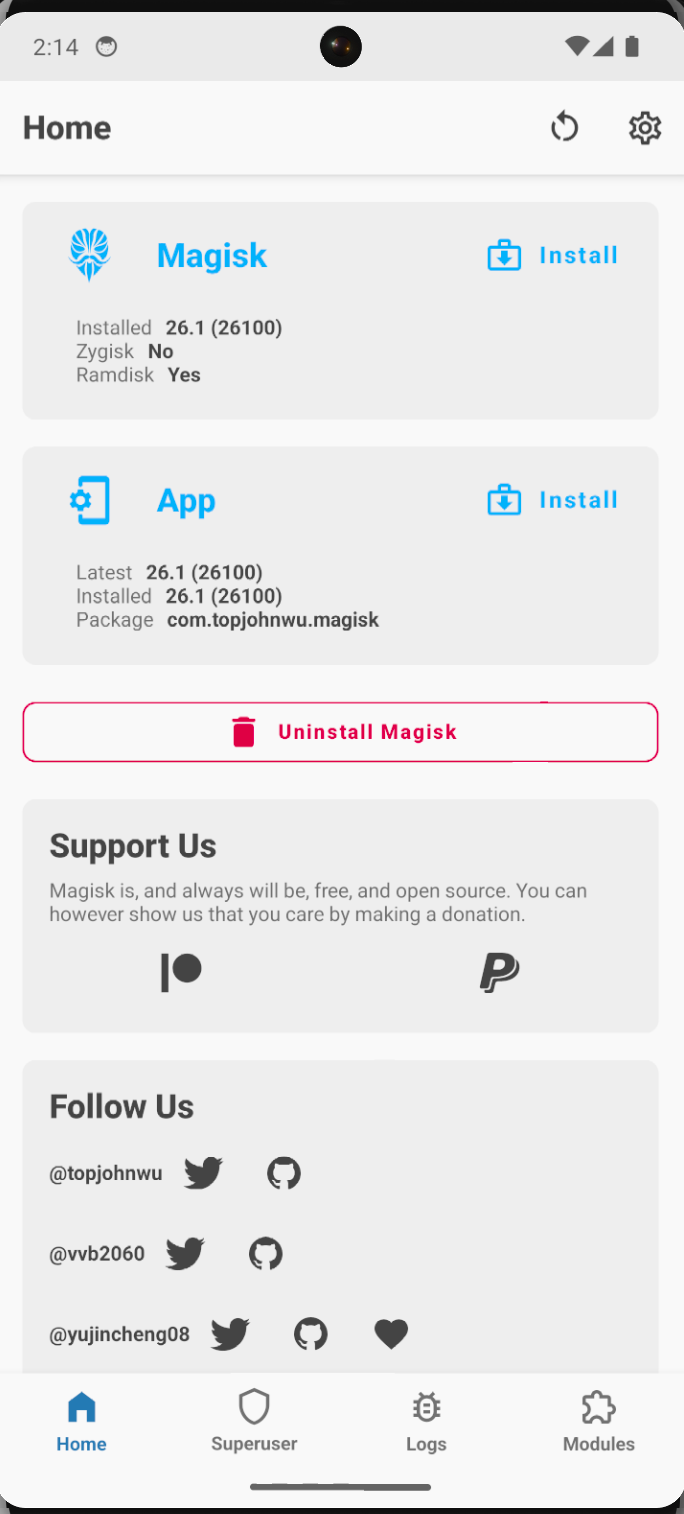The height and width of the screenshot is (1514, 684).
Task: Tap the heart sponsor icon for @yujincheng08
Action: (x=391, y=1334)
